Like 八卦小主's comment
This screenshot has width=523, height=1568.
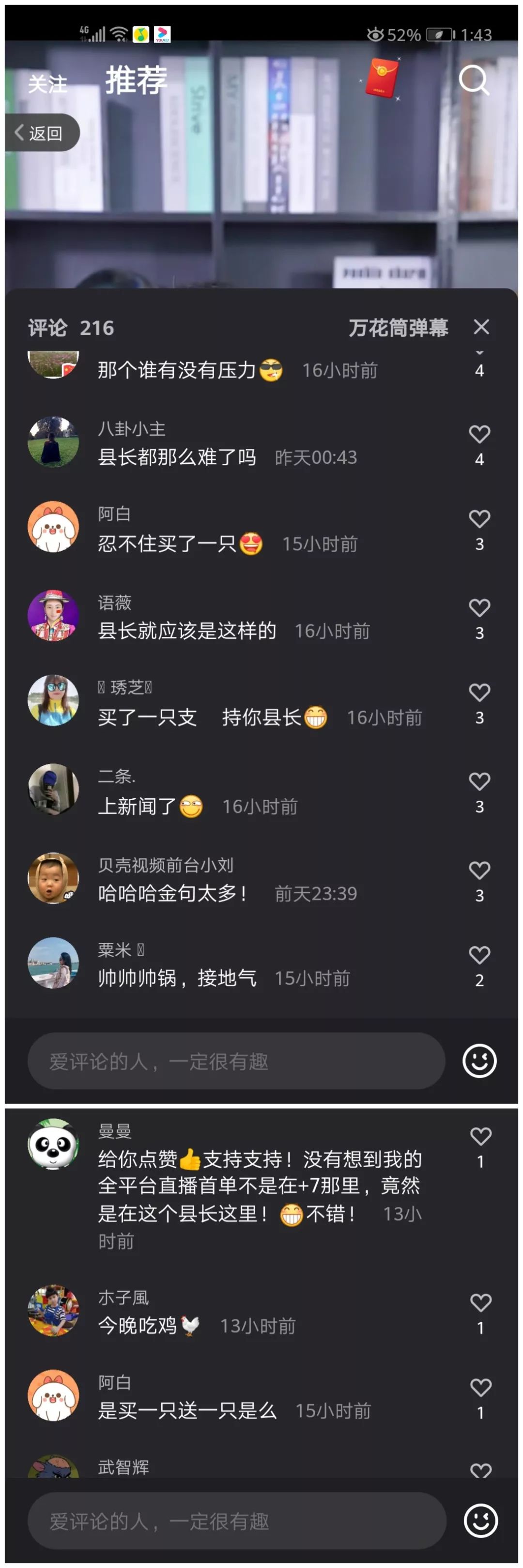click(x=479, y=434)
